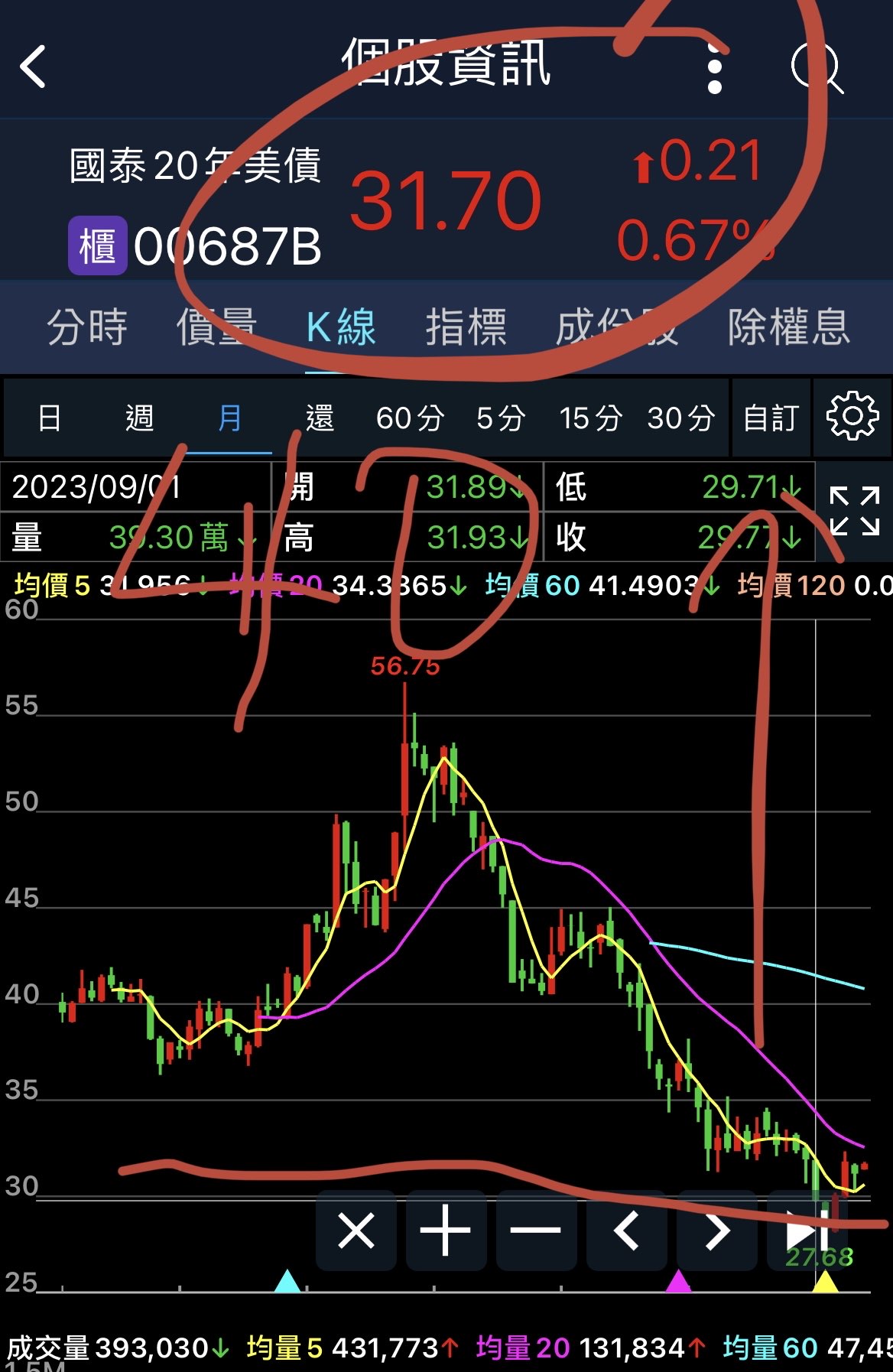Screen dimensions: 893x1372
Task: Switch to the 價量 tab
Action: (216, 327)
